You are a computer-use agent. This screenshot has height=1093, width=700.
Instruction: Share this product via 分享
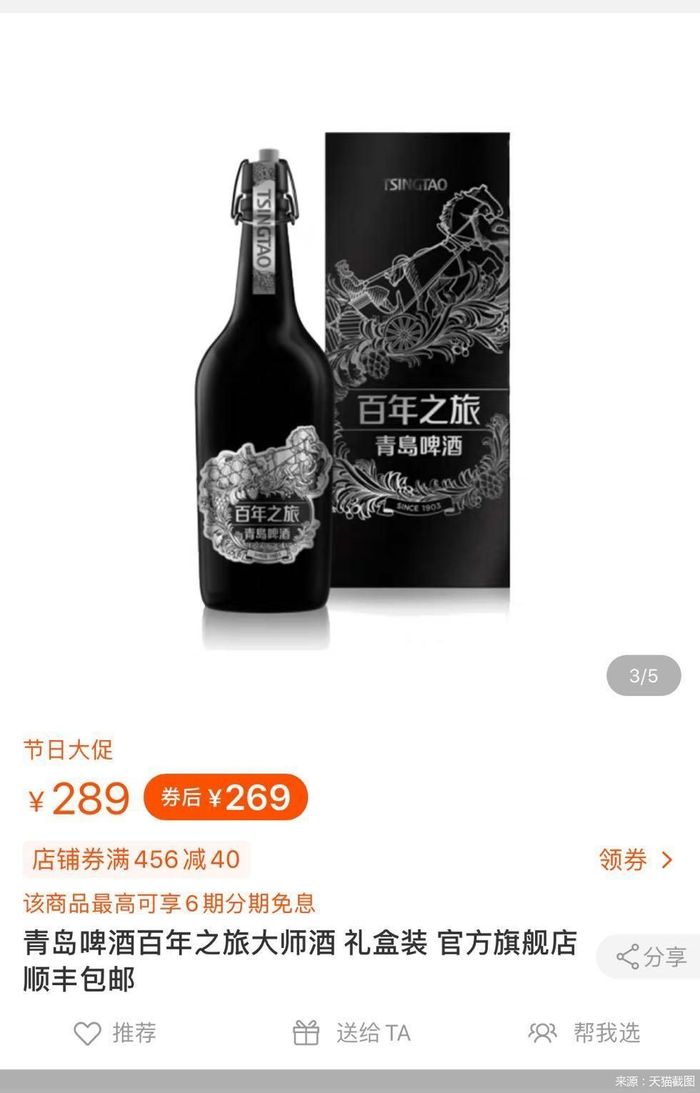(652, 957)
